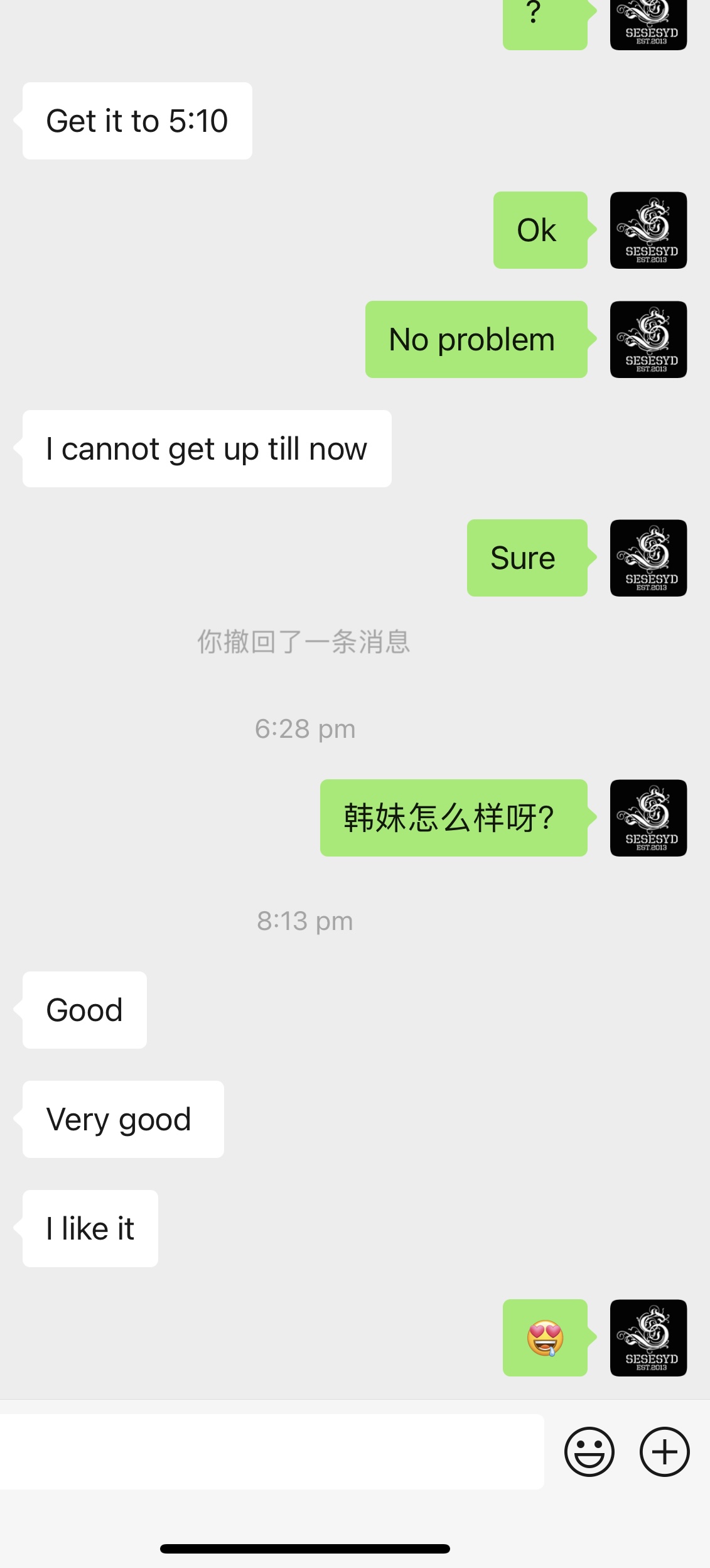Open the emoji sticker panel
This screenshot has width=710, height=1568.
589,1451
